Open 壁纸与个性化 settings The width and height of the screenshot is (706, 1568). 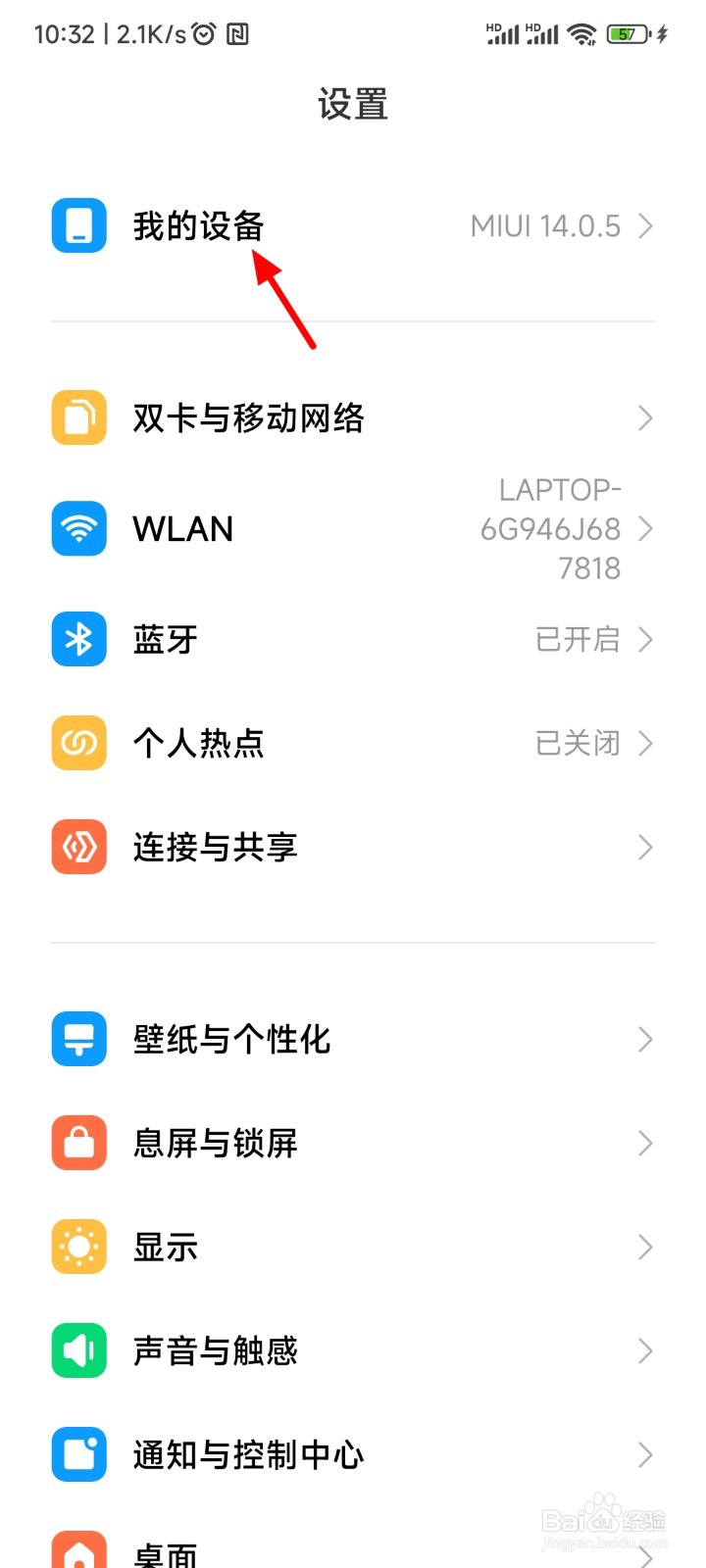[x=353, y=1040]
